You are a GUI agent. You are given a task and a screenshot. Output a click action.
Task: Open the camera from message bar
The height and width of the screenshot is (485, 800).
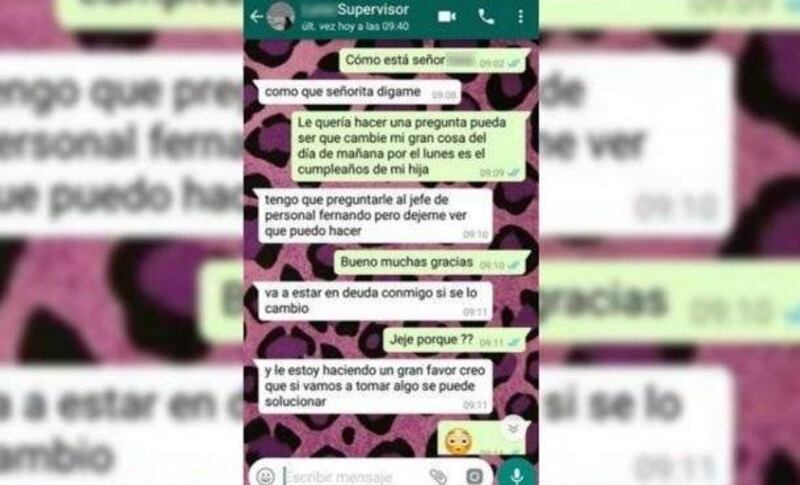474,476
